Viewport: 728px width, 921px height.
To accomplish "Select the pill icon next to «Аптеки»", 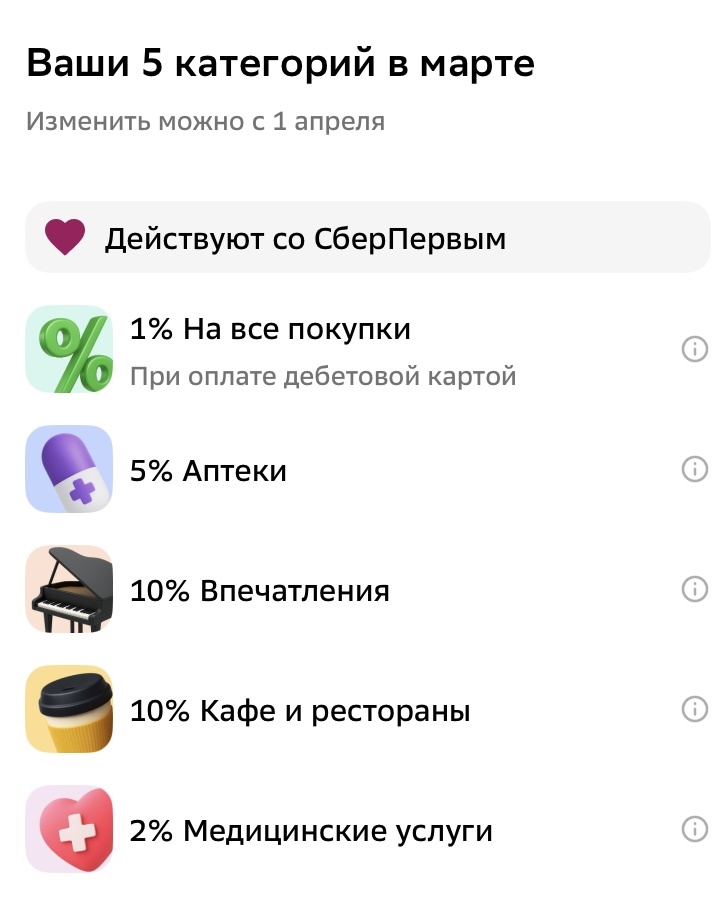I will point(68,468).
